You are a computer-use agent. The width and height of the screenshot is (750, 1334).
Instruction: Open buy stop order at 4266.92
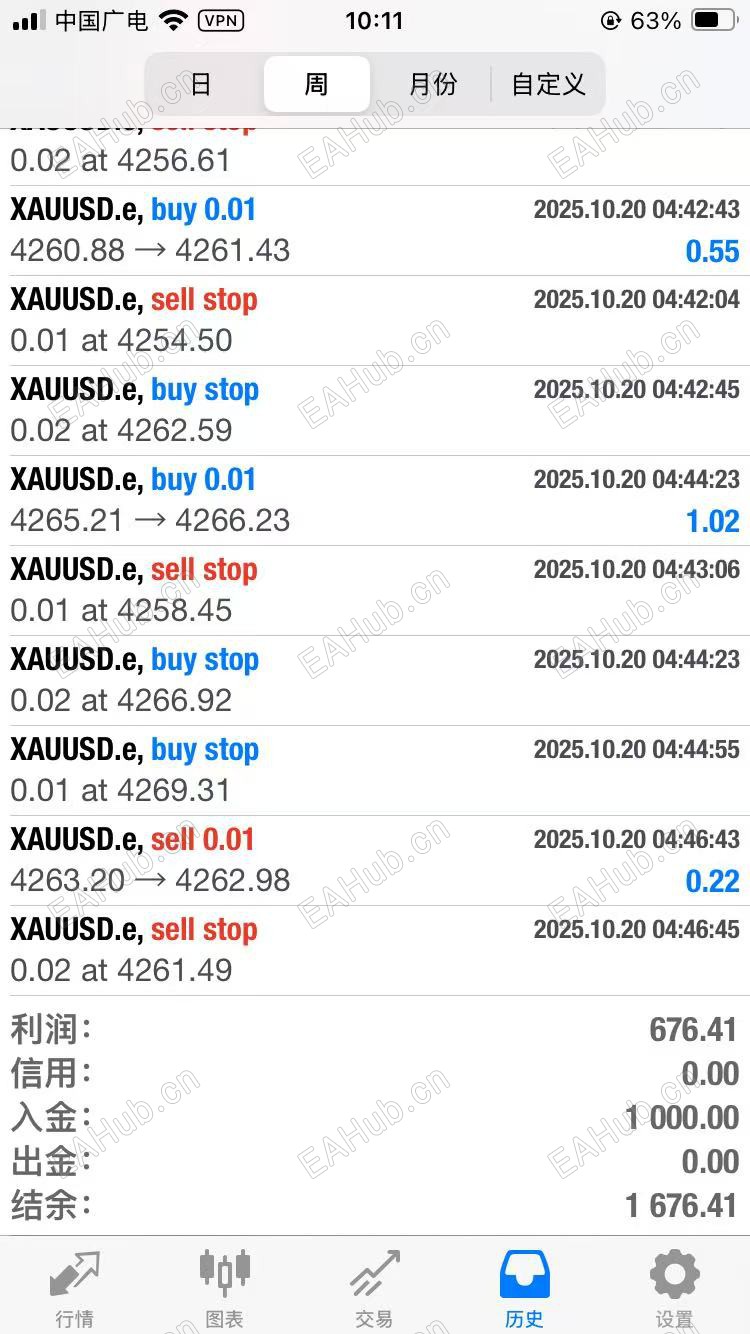click(375, 680)
